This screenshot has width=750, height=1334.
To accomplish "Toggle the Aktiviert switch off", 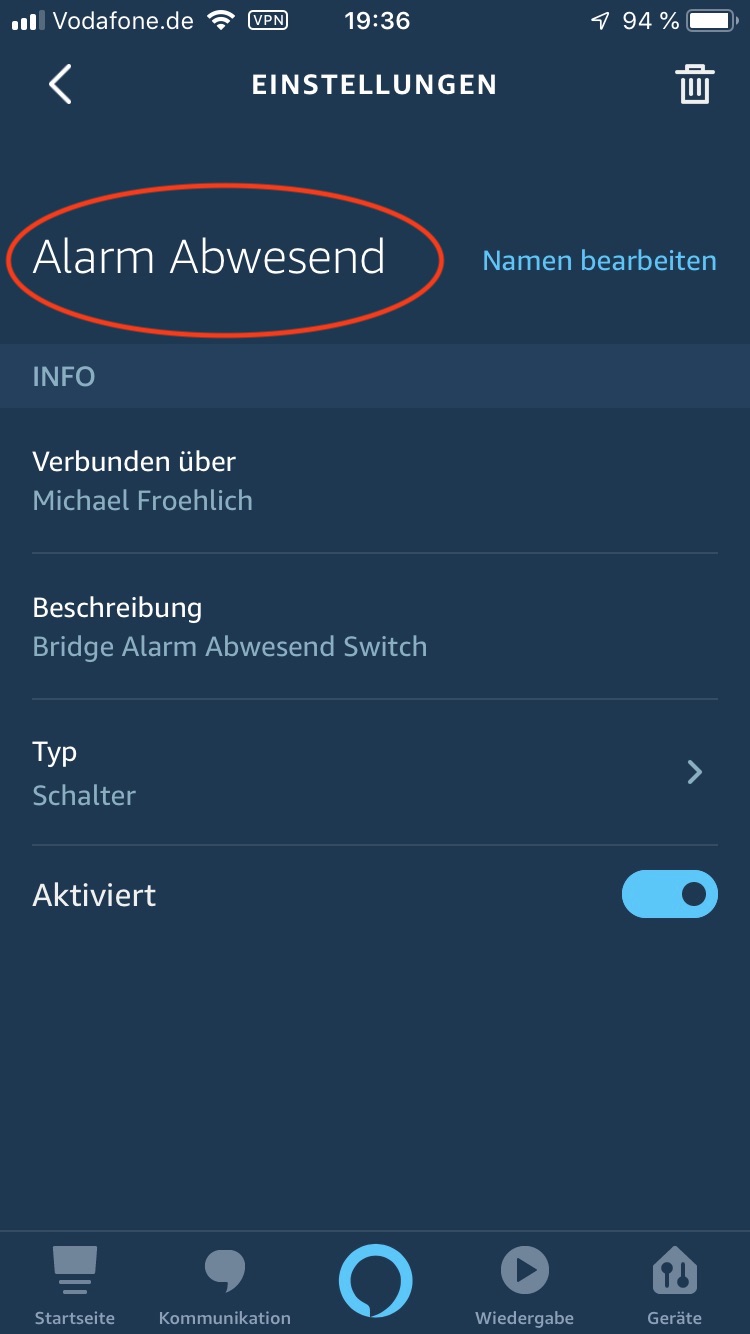I will click(x=669, y=894).
